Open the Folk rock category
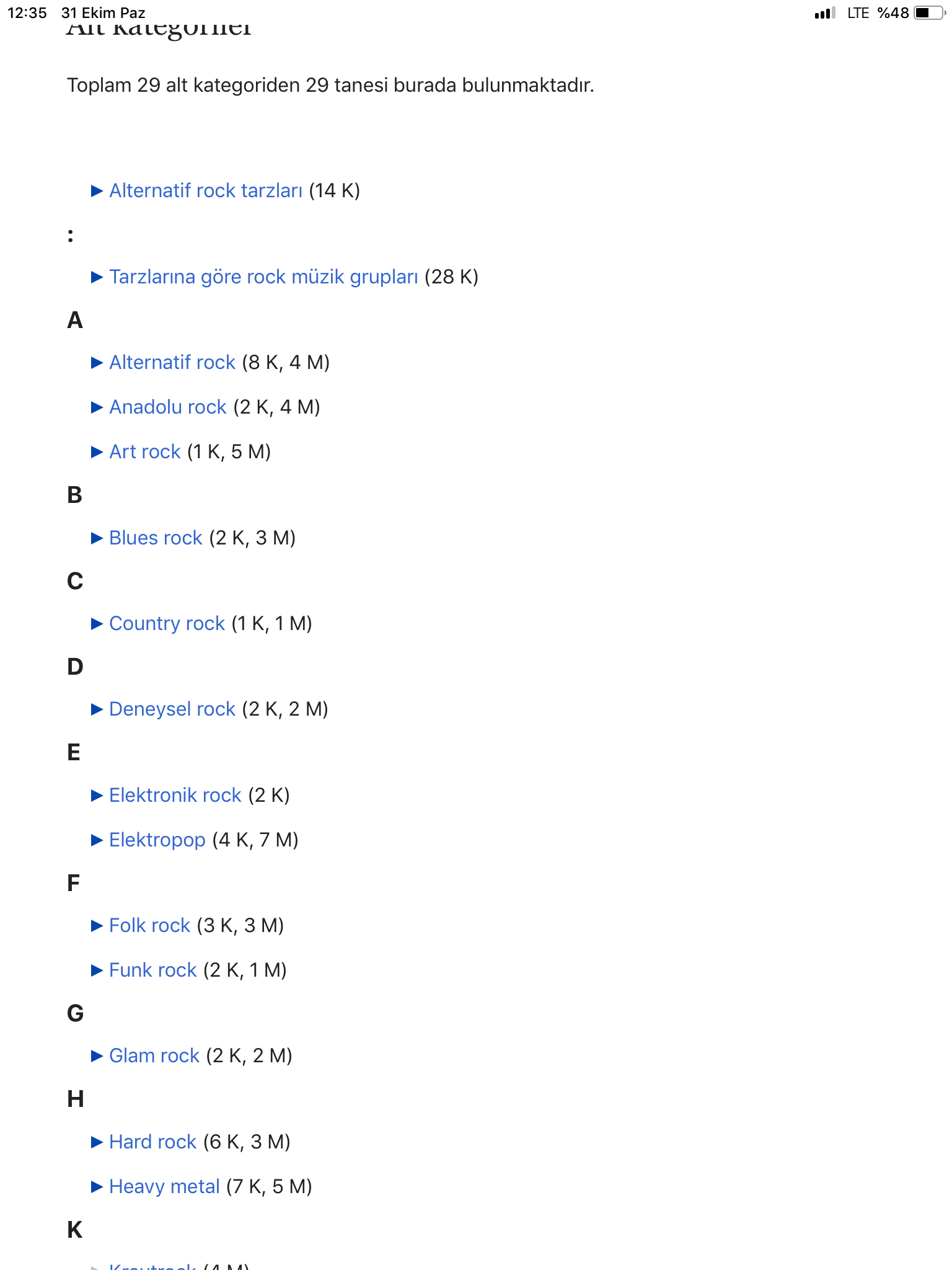 click(x=149, y=925)
